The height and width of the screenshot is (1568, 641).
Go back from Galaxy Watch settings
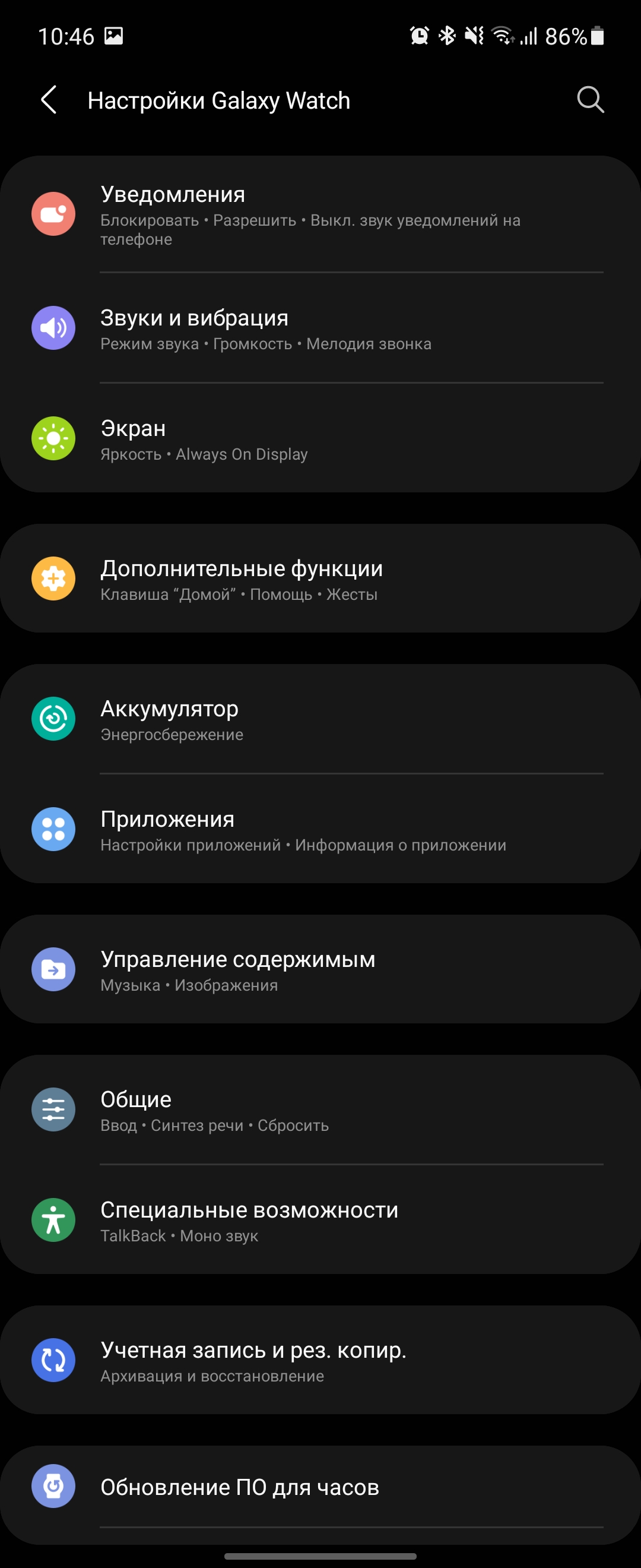[49, 100]
